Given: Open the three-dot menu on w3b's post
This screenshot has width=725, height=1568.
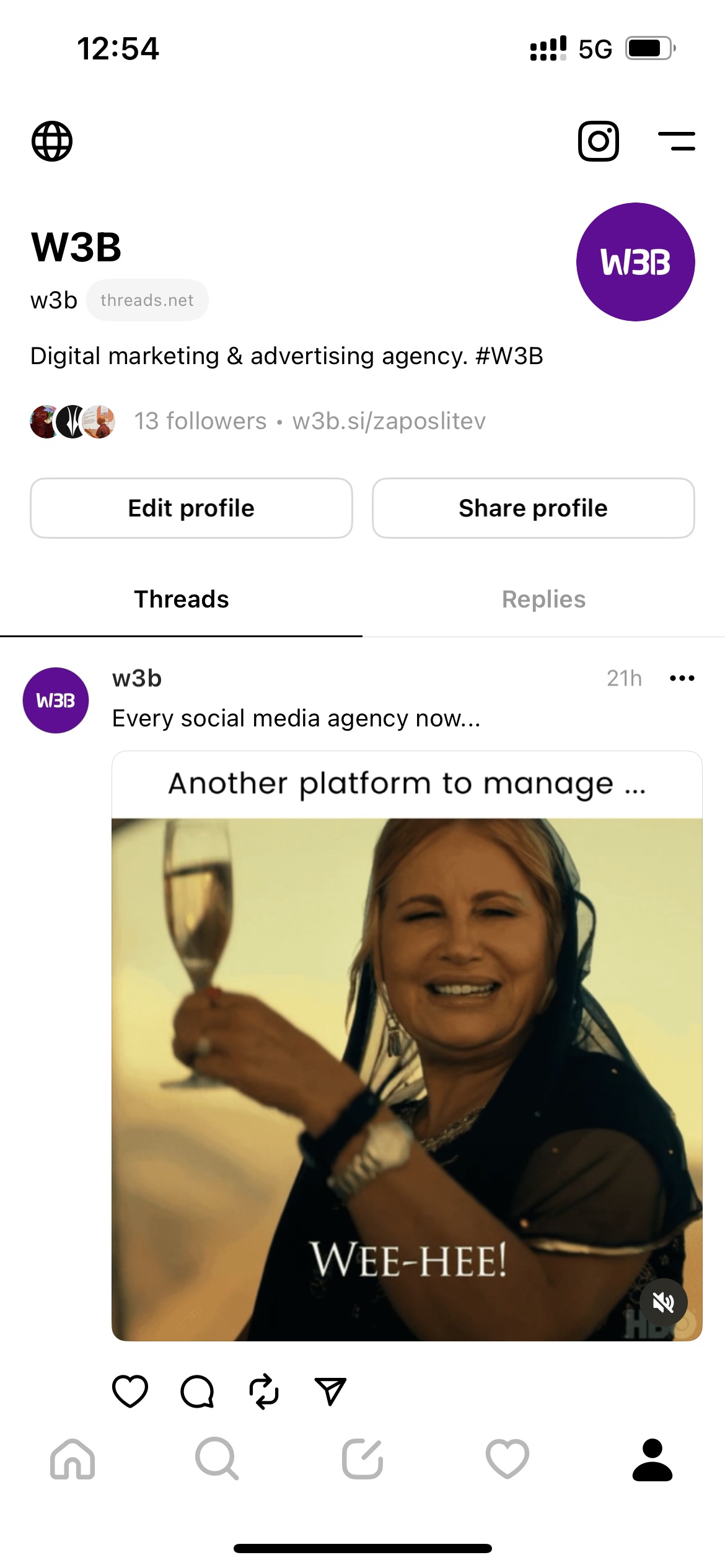Looking at the screenshot, I should tap(682, 678).
